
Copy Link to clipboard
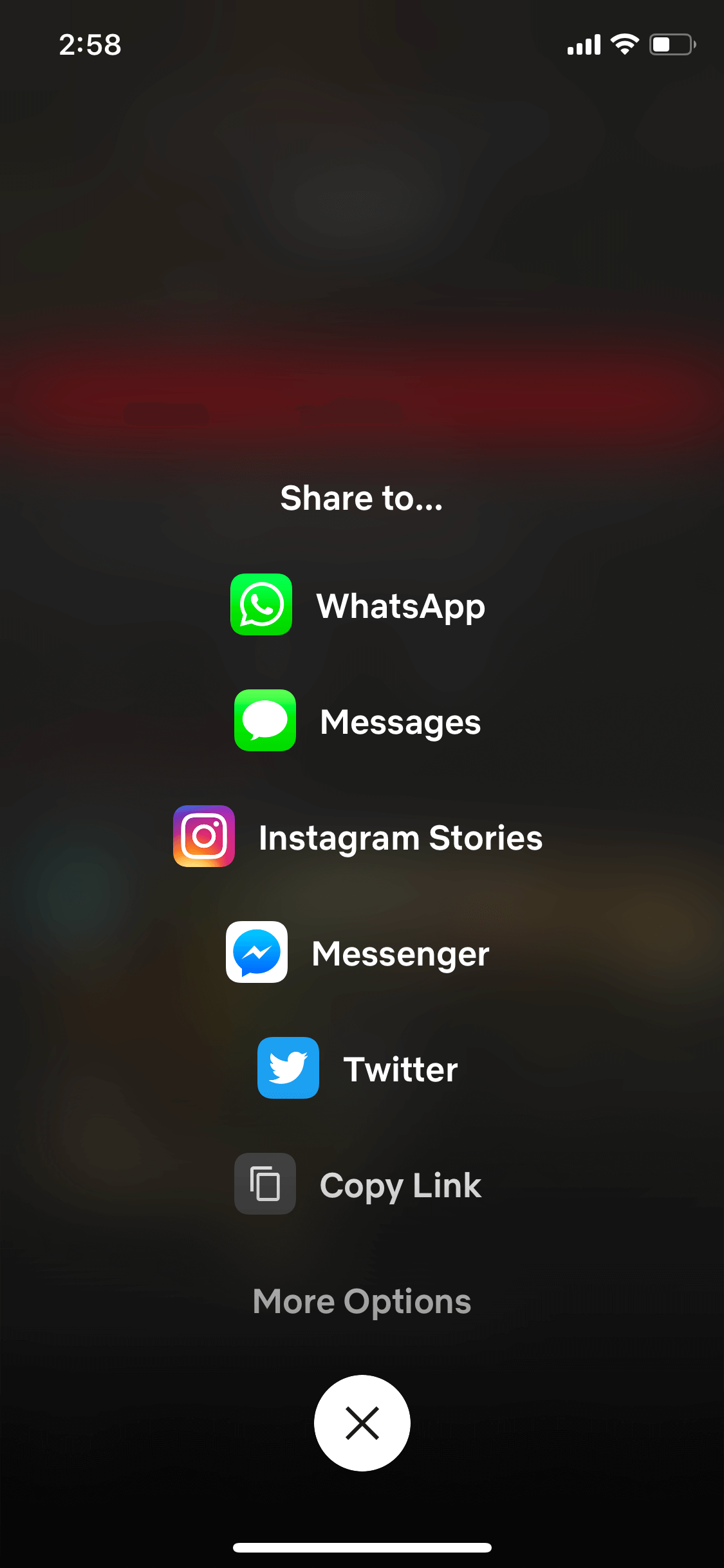pyautogui.click(x=358, y=1184)
